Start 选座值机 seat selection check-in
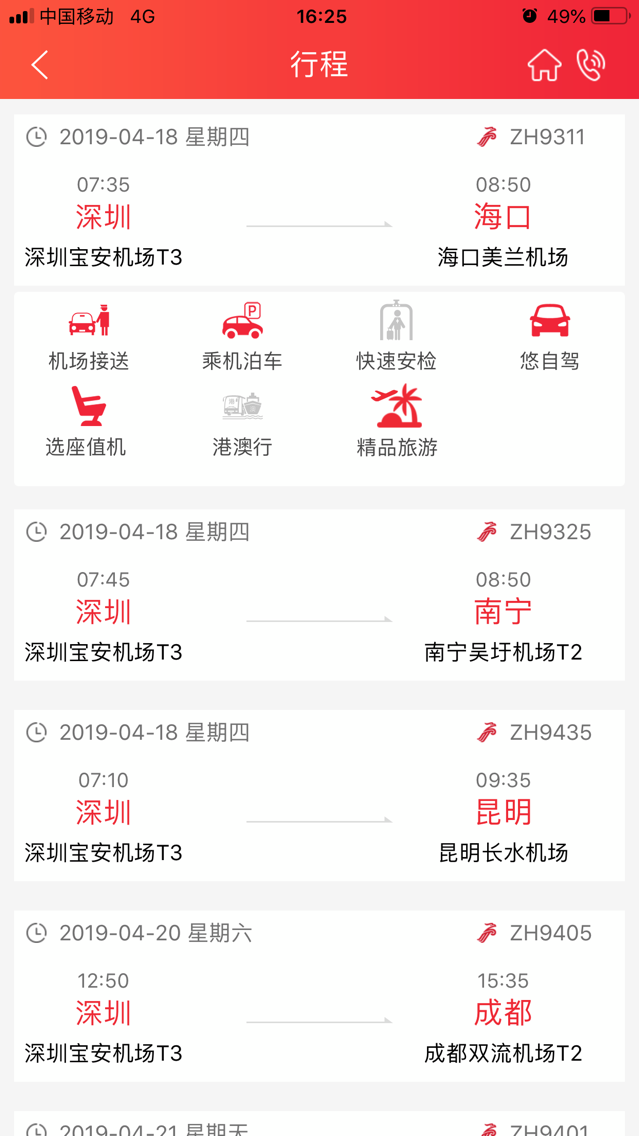The height and width of the screenshot is (1136, 639). click(x=86, y=423)
